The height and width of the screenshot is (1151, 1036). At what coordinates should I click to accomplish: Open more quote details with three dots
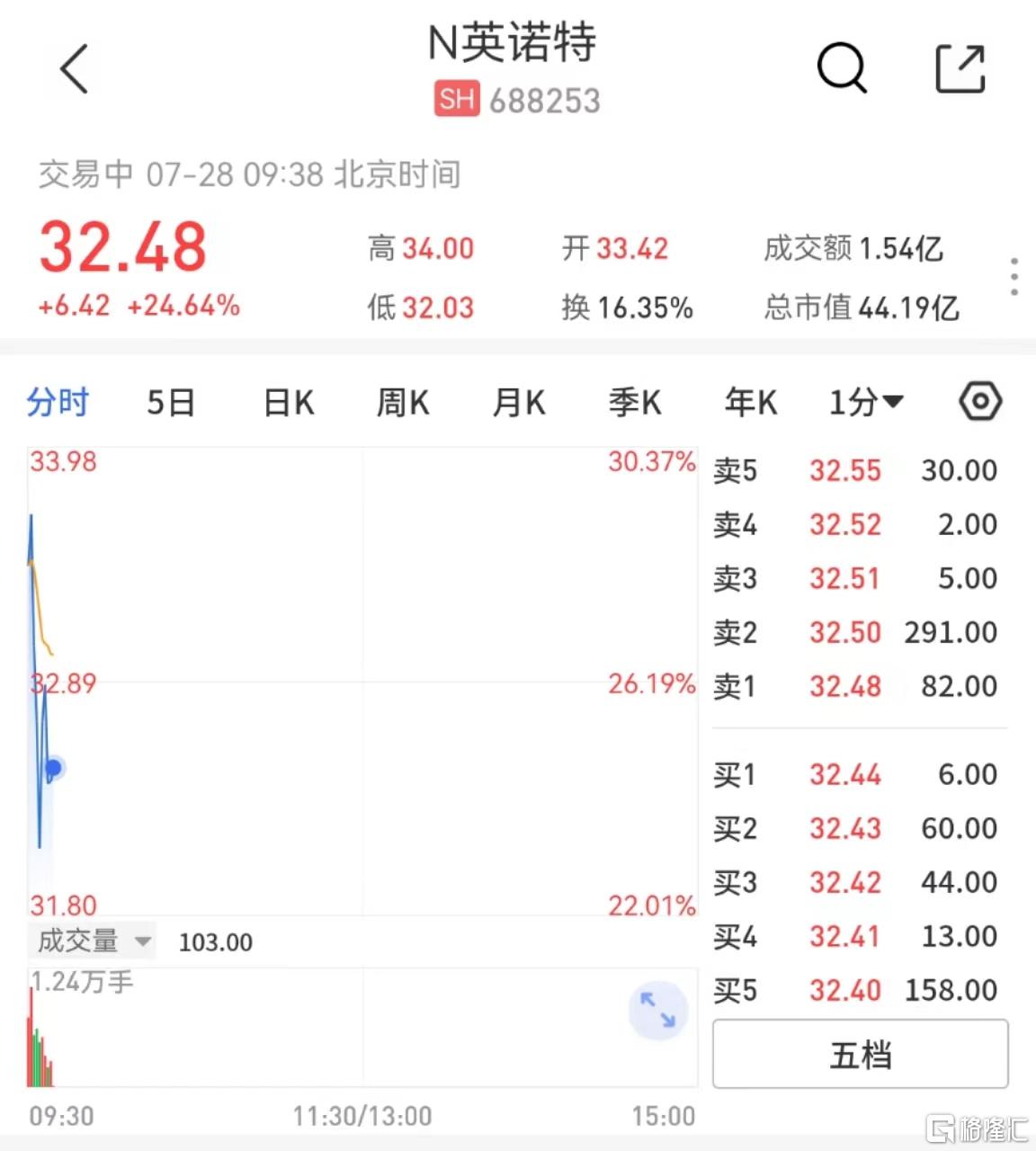click(1014, 277)
